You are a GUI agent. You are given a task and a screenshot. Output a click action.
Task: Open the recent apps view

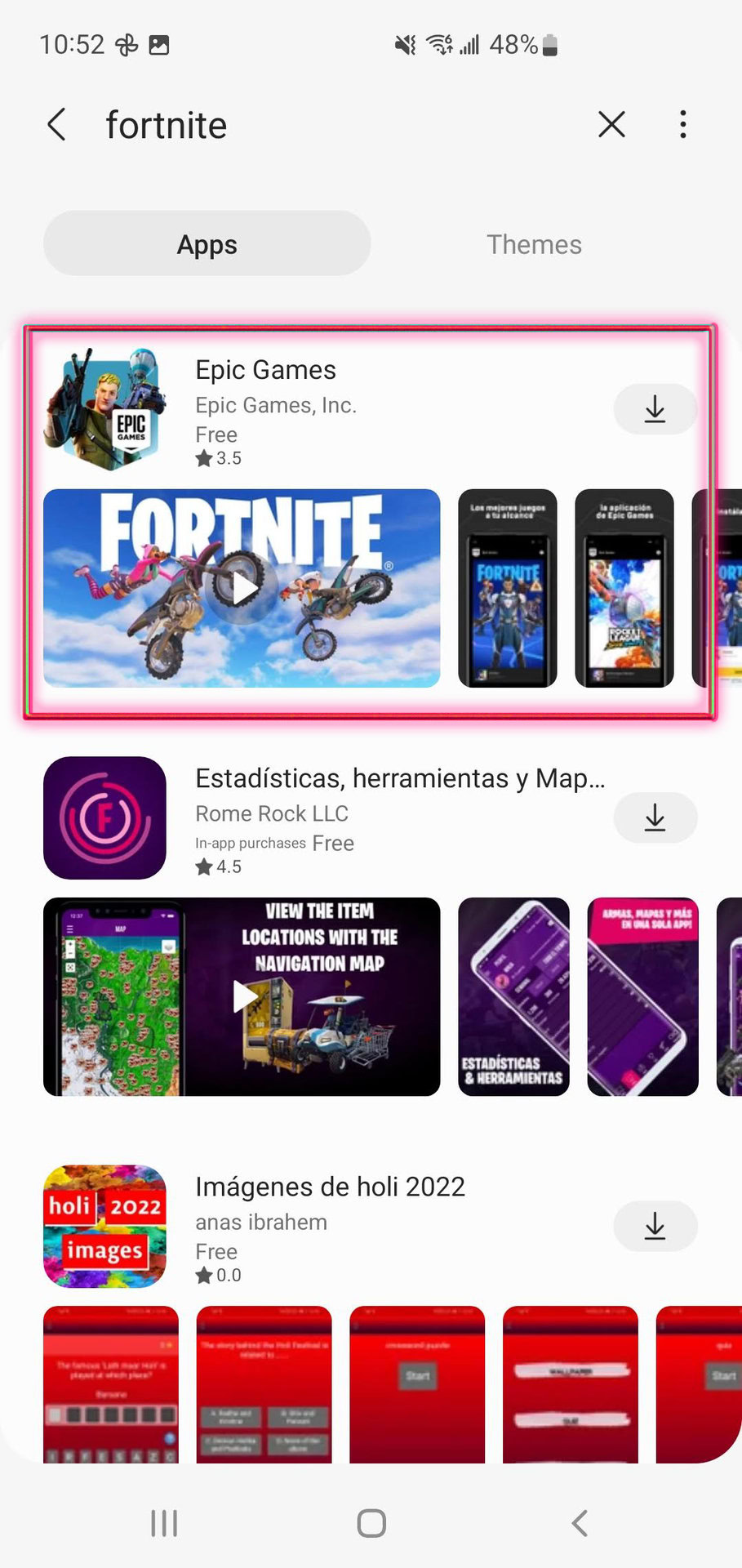(x=164, y=1523)
